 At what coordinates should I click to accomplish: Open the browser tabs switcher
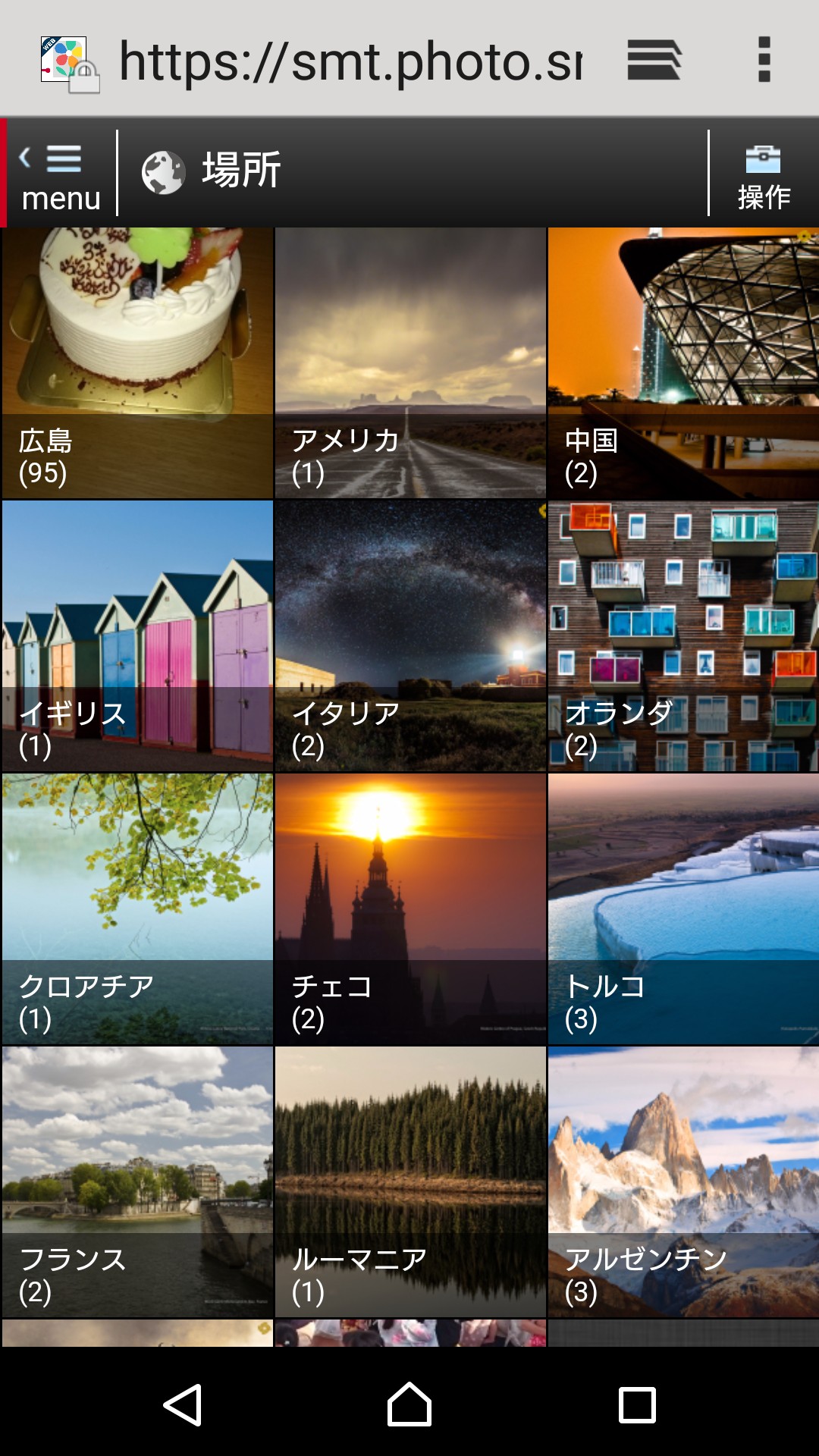[654, 60]
